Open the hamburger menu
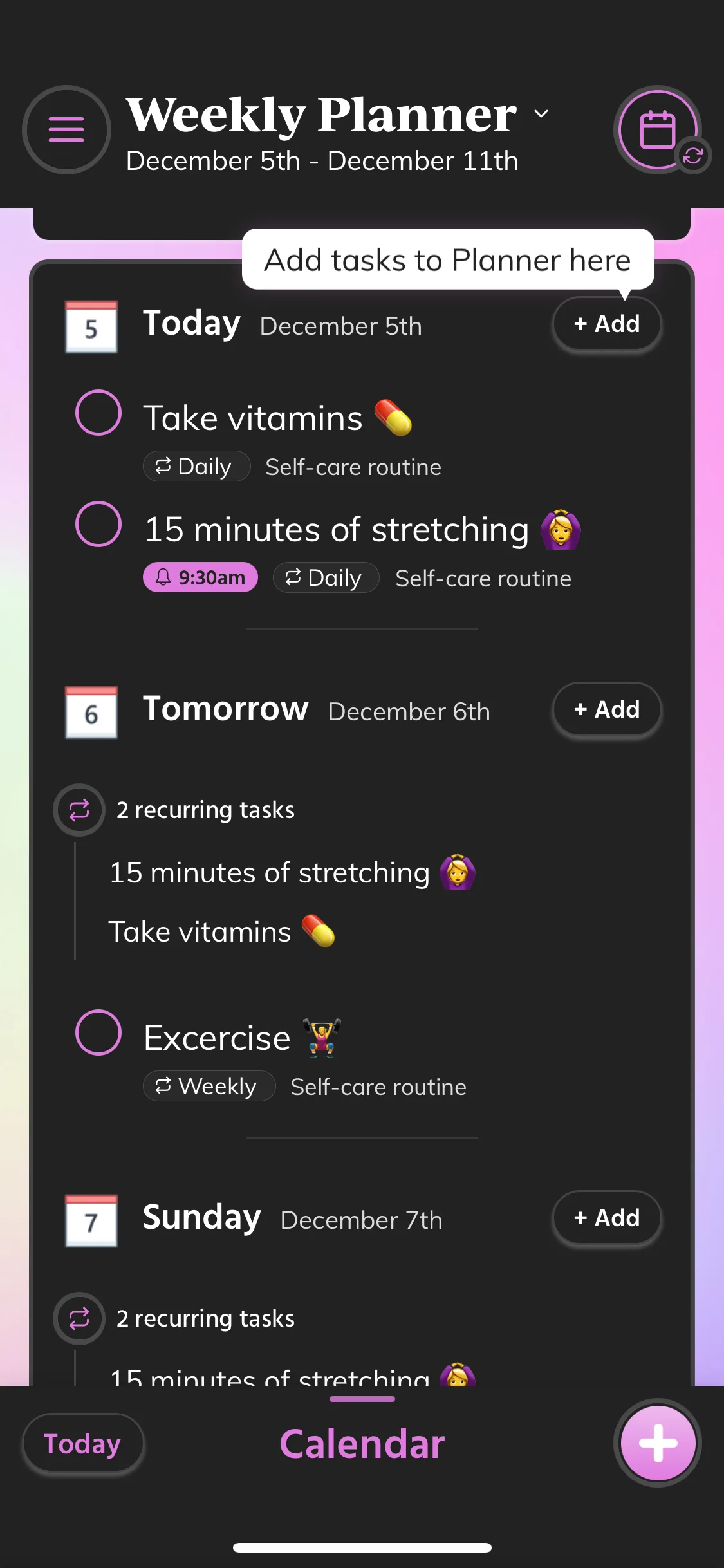Viewport: 724px width, 1568px height. point(66,129)
